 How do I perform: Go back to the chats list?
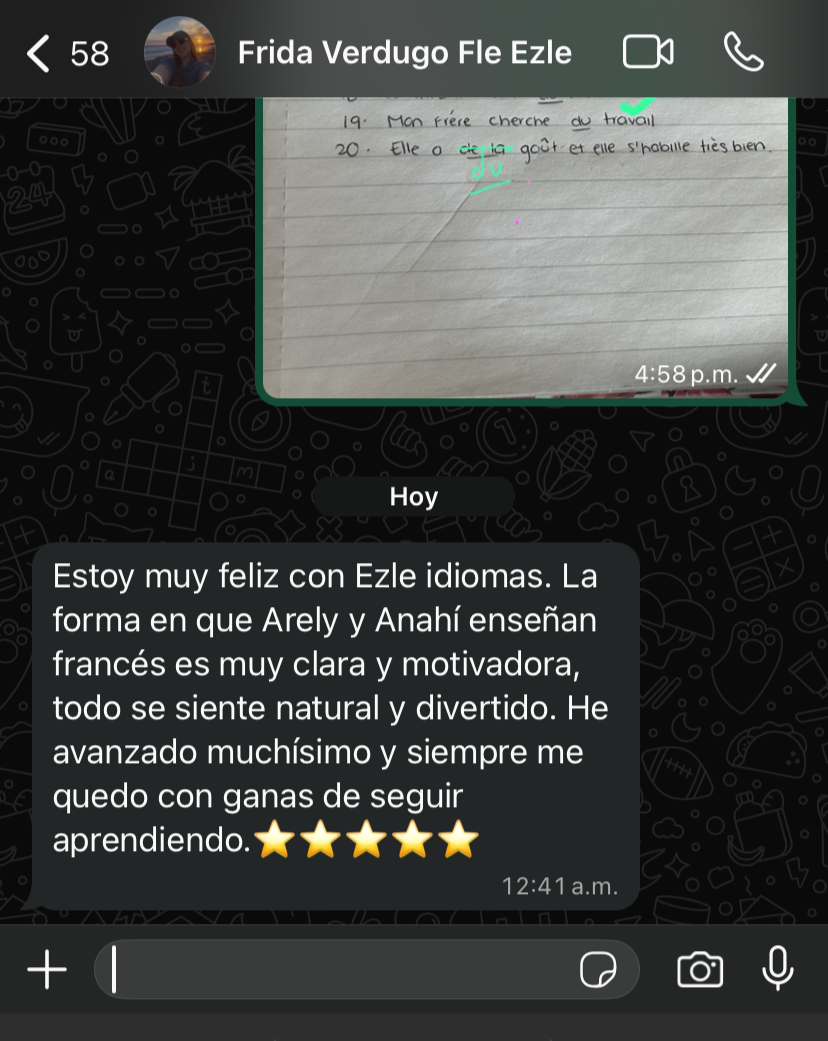[40, 53]
